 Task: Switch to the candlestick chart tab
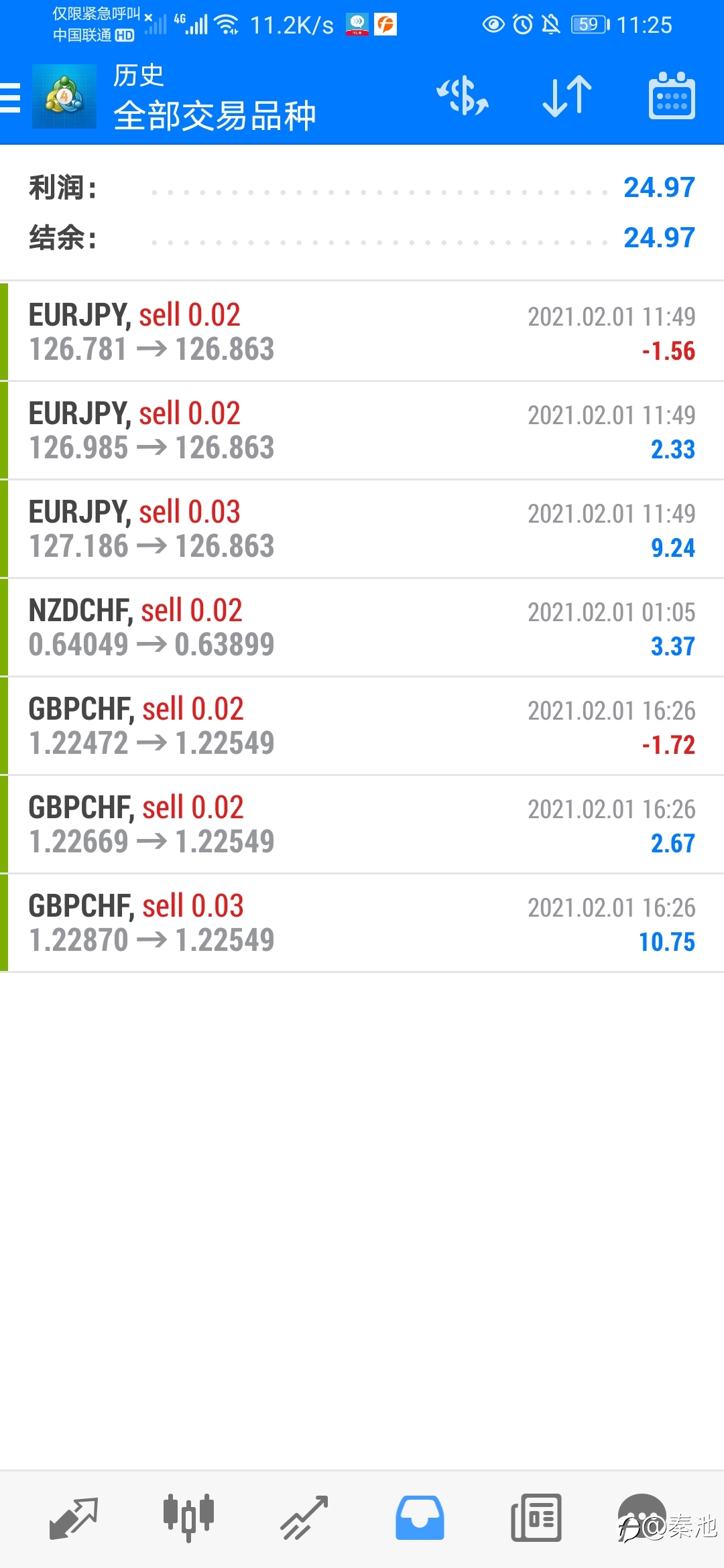(188, 1518)
